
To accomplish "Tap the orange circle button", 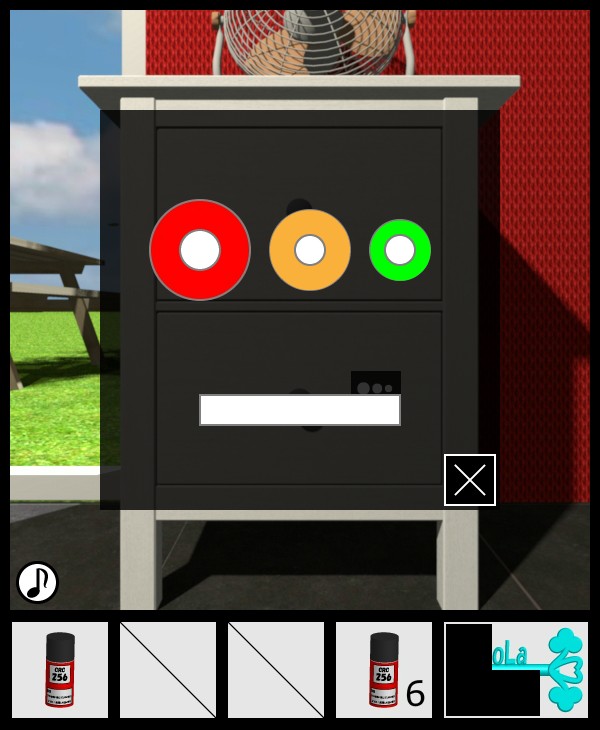I will tap(310, 250).
